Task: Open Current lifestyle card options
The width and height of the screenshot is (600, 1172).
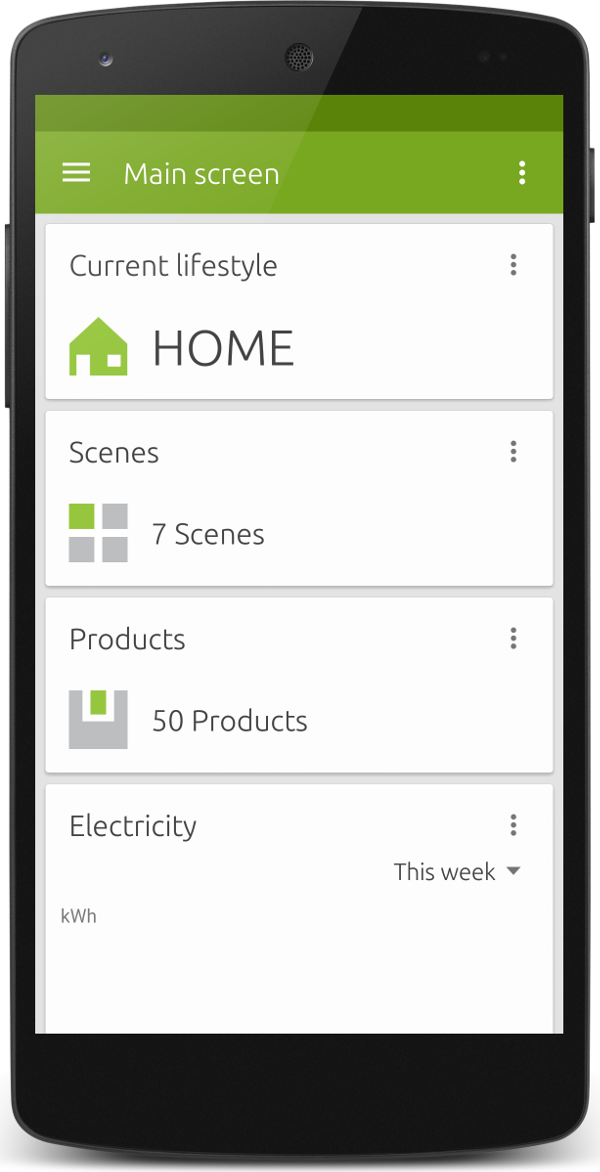Action: (513, 265)
